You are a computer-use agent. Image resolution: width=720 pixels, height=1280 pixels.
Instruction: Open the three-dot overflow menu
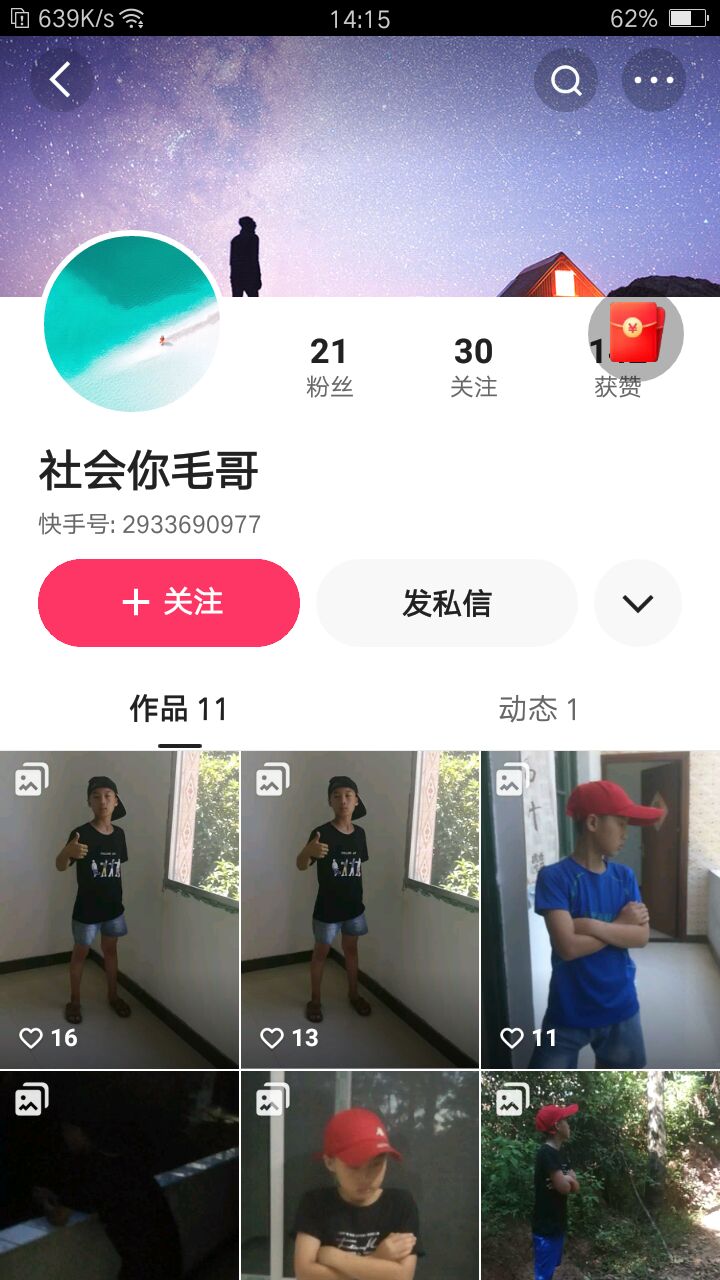point(654,80)
